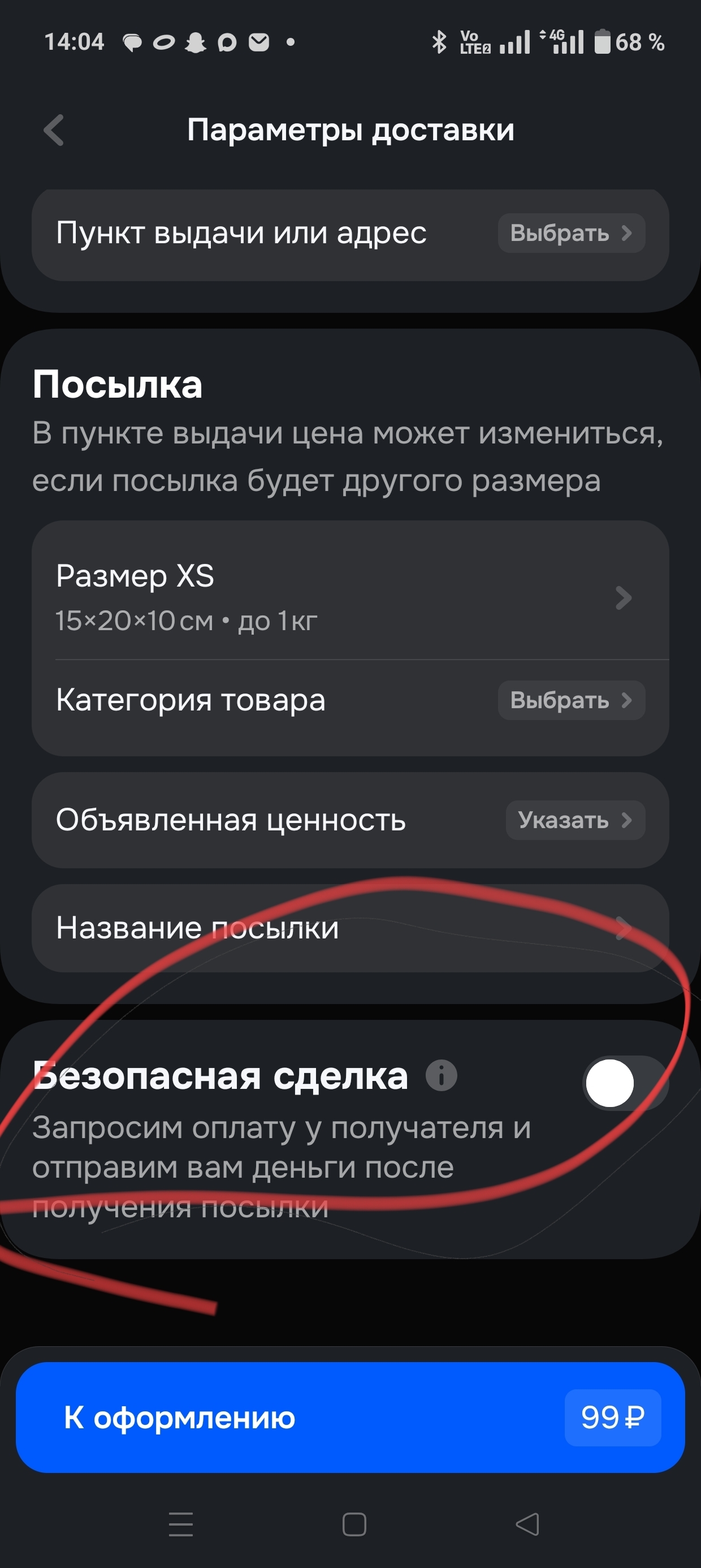
Task: Show info about Безопасная сделка
Action: coord(441,1075)
